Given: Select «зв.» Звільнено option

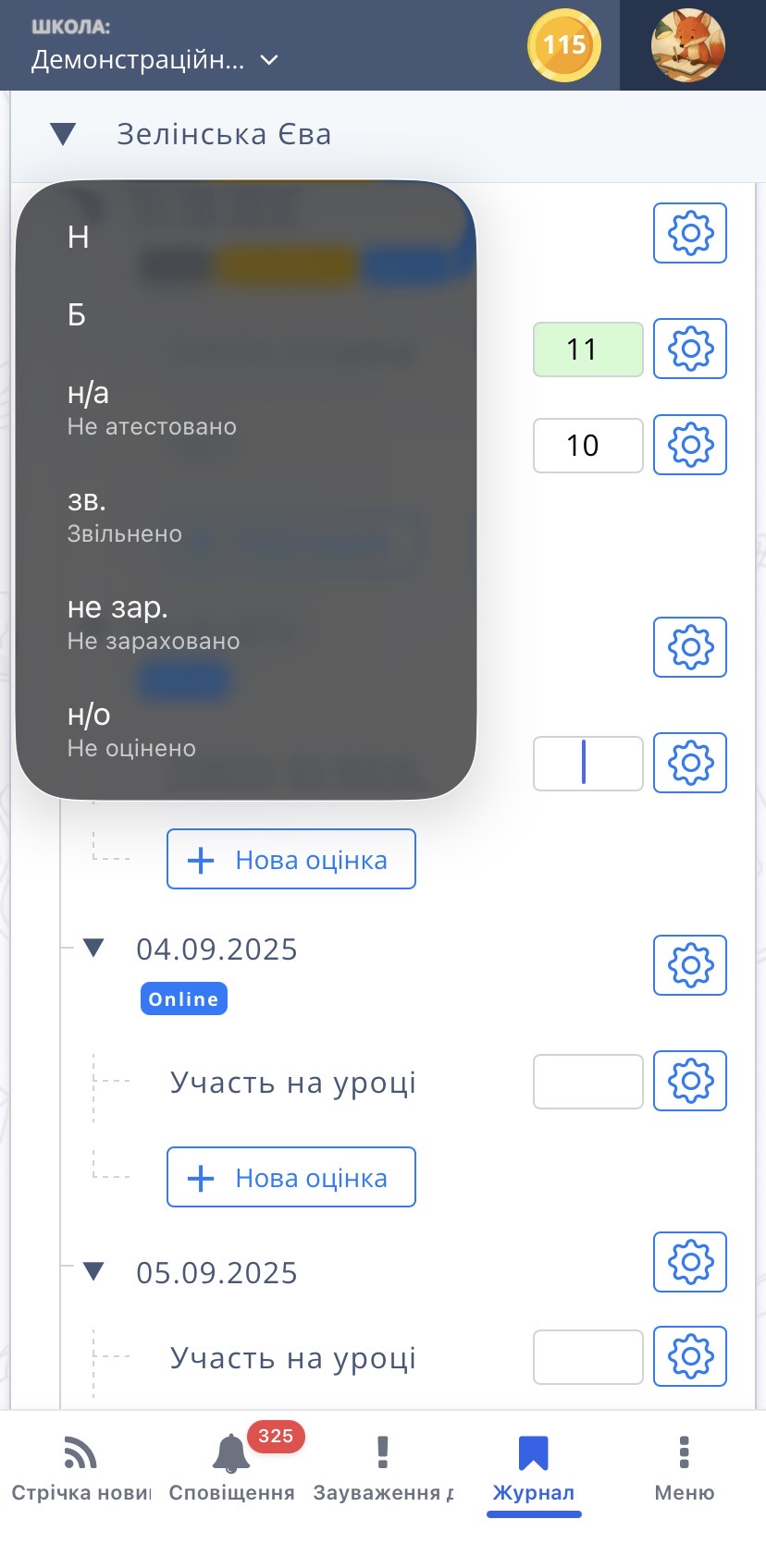Looking at the screenshot, I should [x=124, y=515].
